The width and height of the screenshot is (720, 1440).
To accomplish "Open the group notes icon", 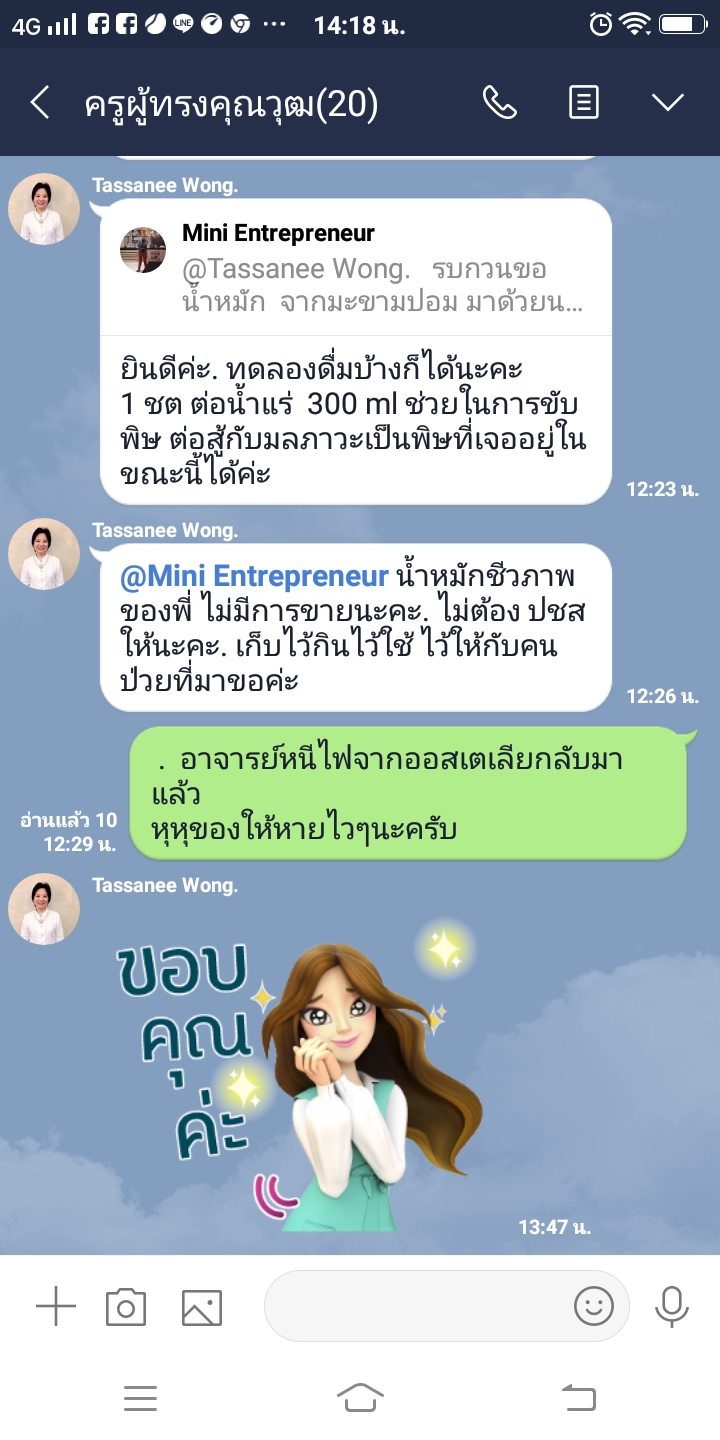I will [x=584, y=102].
